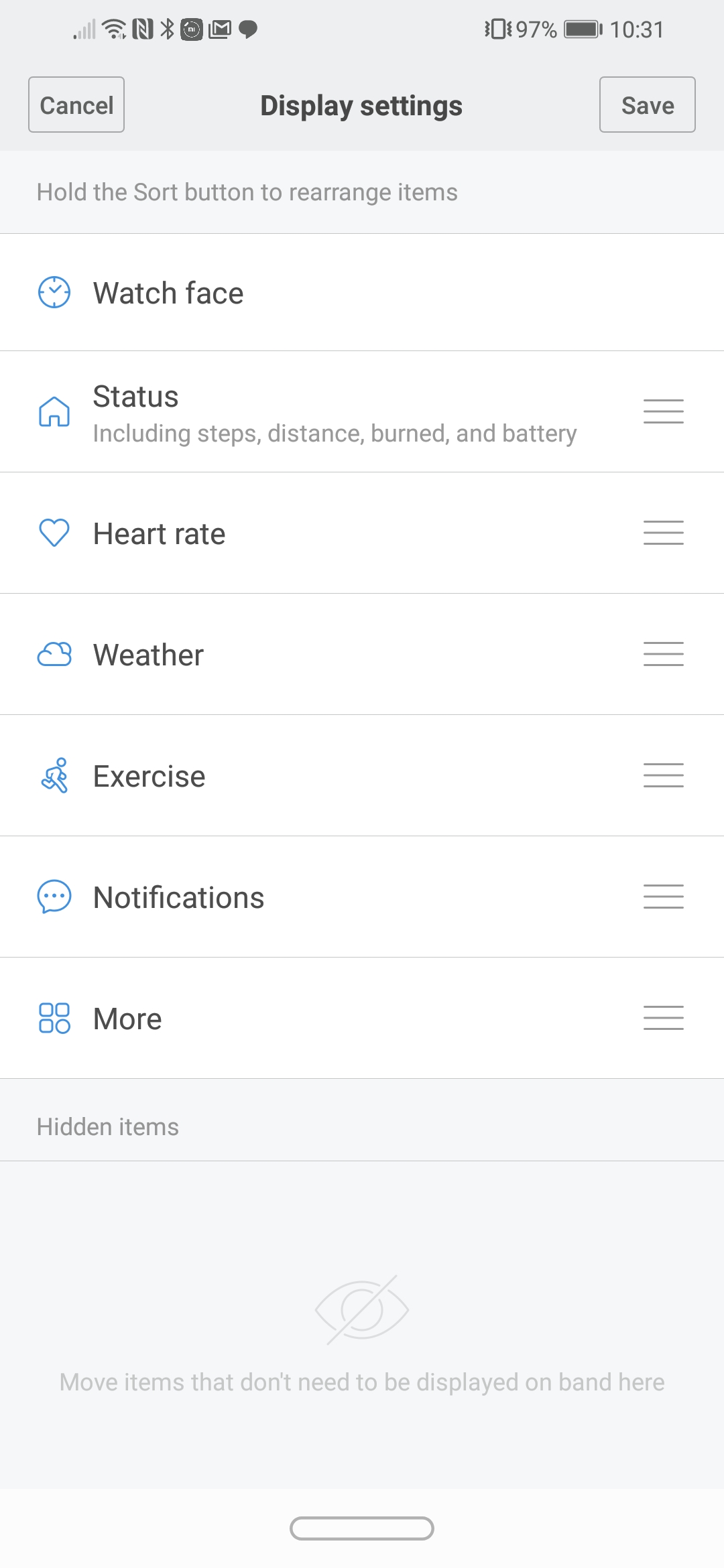Save the display settings
724x1568 pixels.
(x=647, y=105)
